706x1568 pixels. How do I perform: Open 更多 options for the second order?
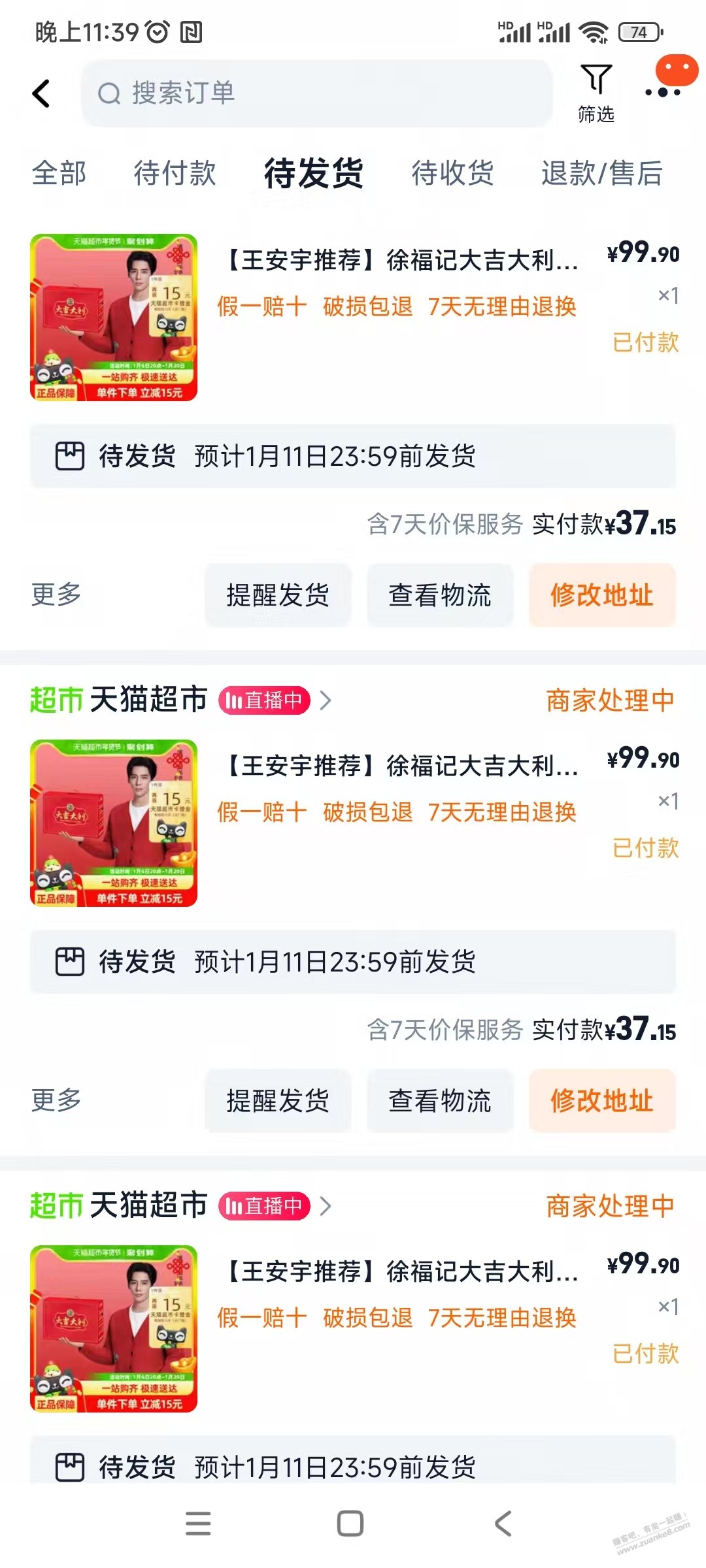(x=56, y=1100)
